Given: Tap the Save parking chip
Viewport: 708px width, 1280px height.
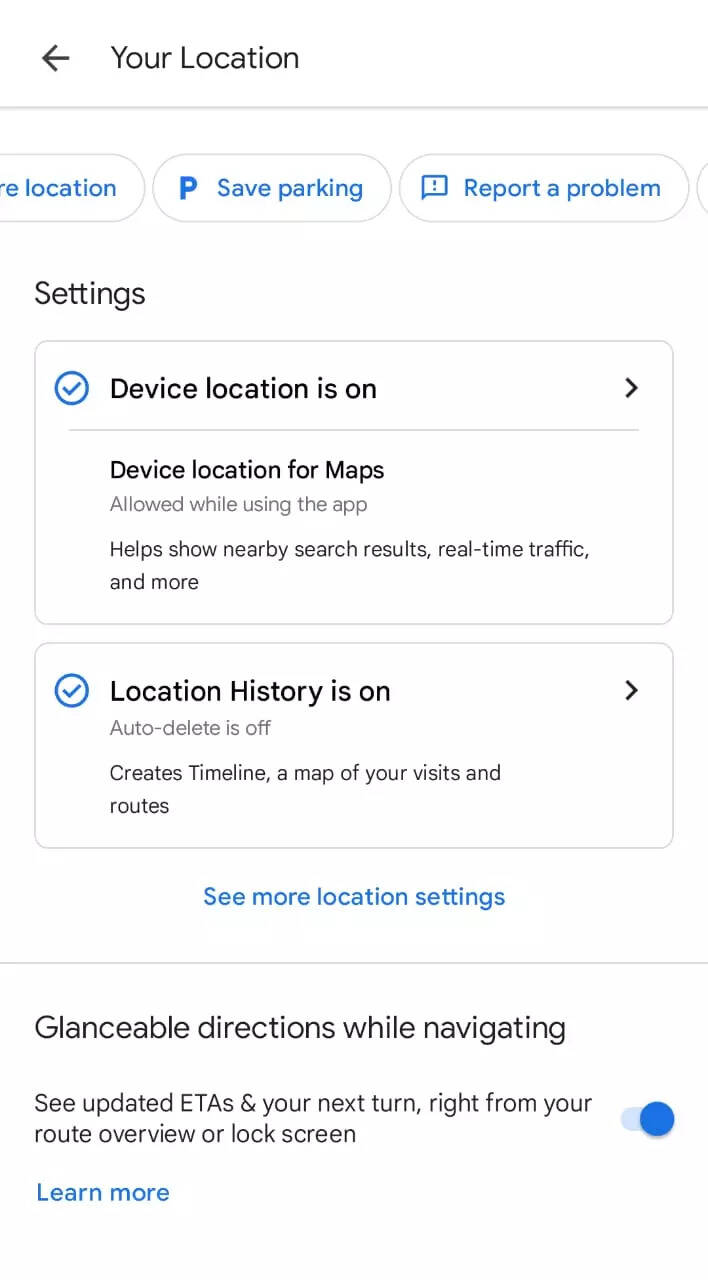Looking at the screenshot, I should point(271,188).
